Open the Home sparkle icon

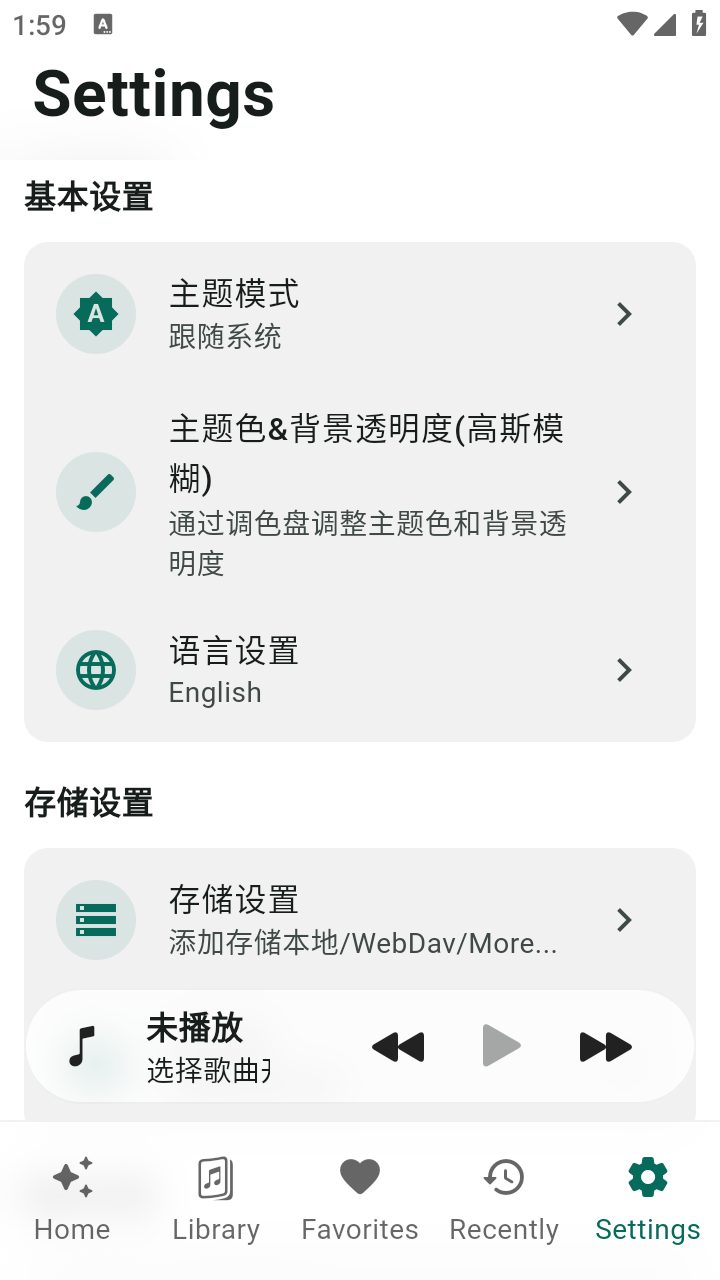pyautogui.click(x=71, y=1177)
